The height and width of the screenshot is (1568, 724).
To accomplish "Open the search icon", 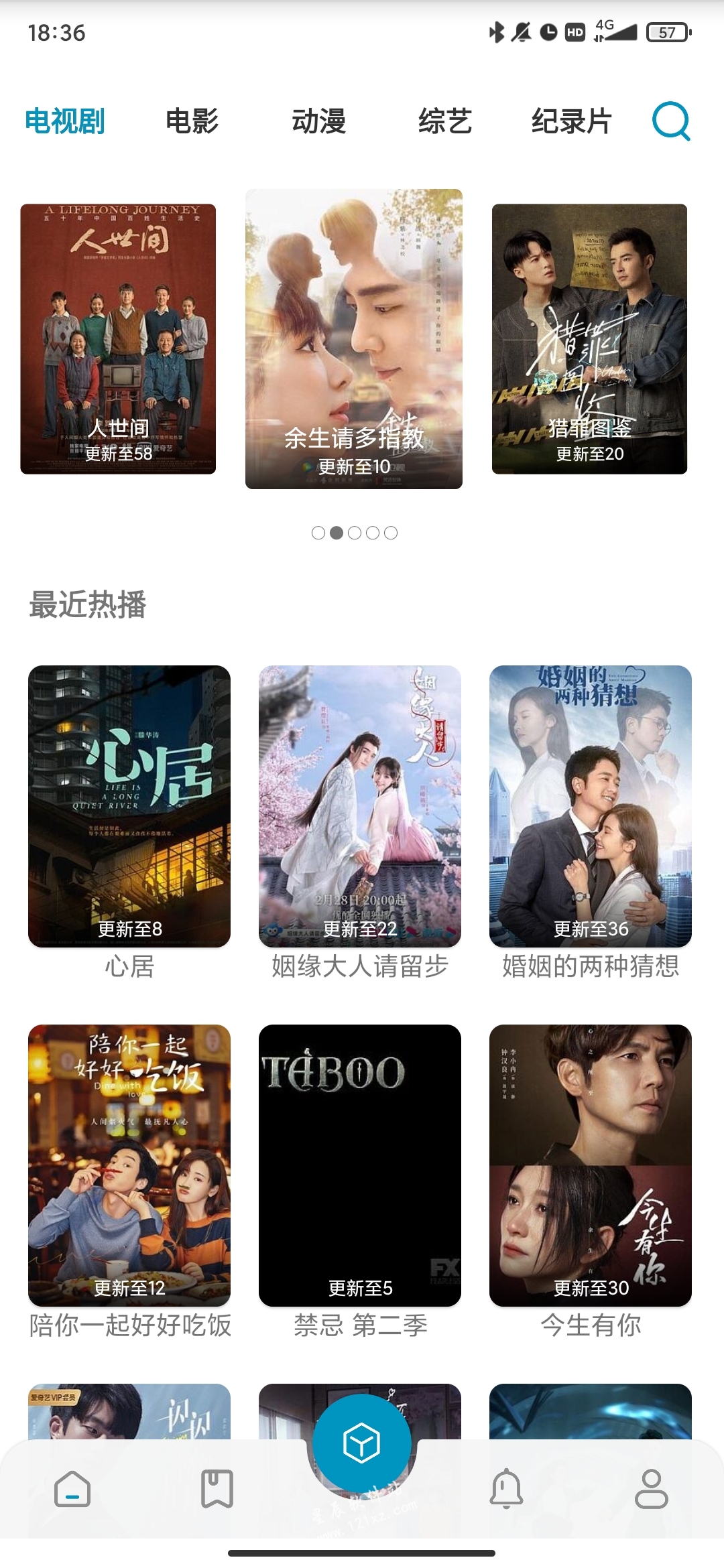I will tap(671, 121).
